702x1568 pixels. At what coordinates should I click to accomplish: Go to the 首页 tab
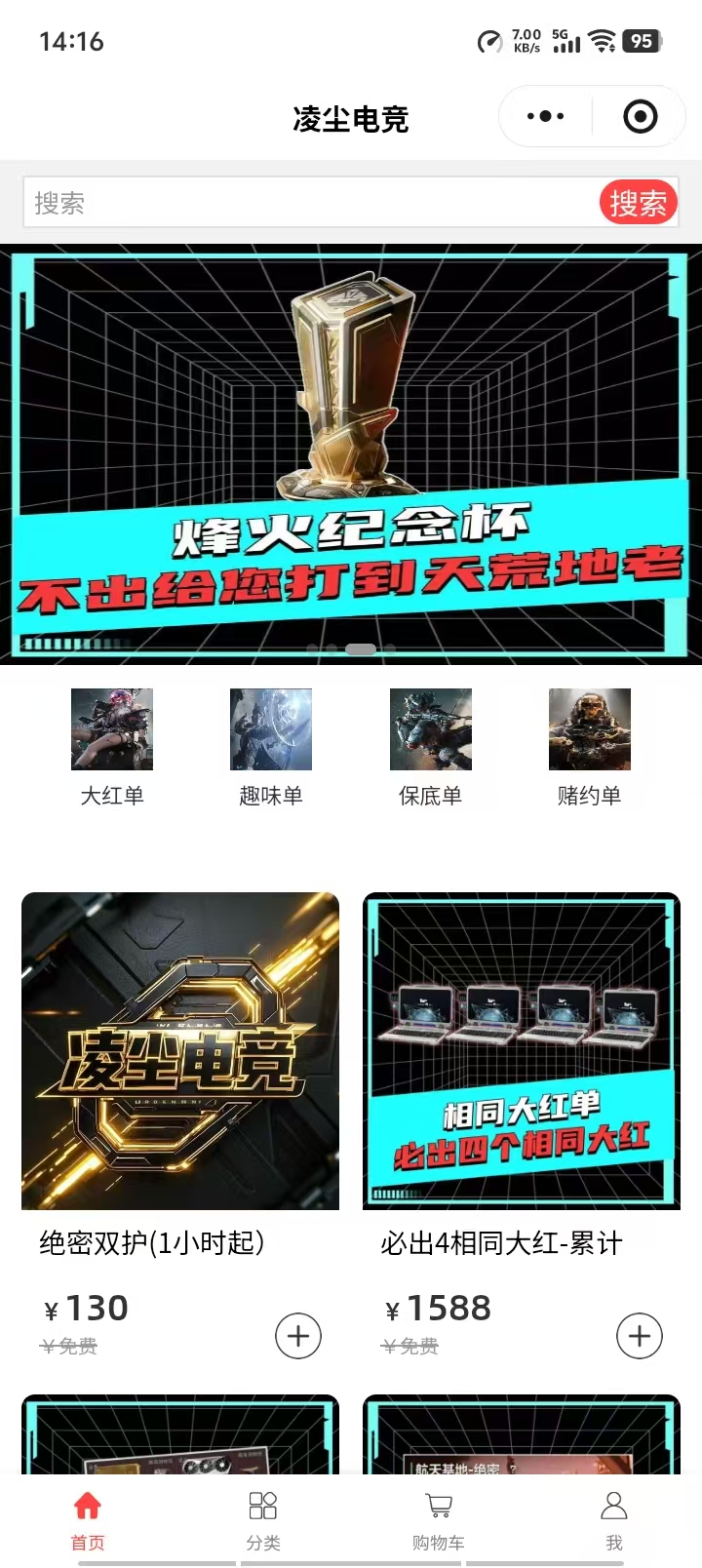pos(88,1519)
